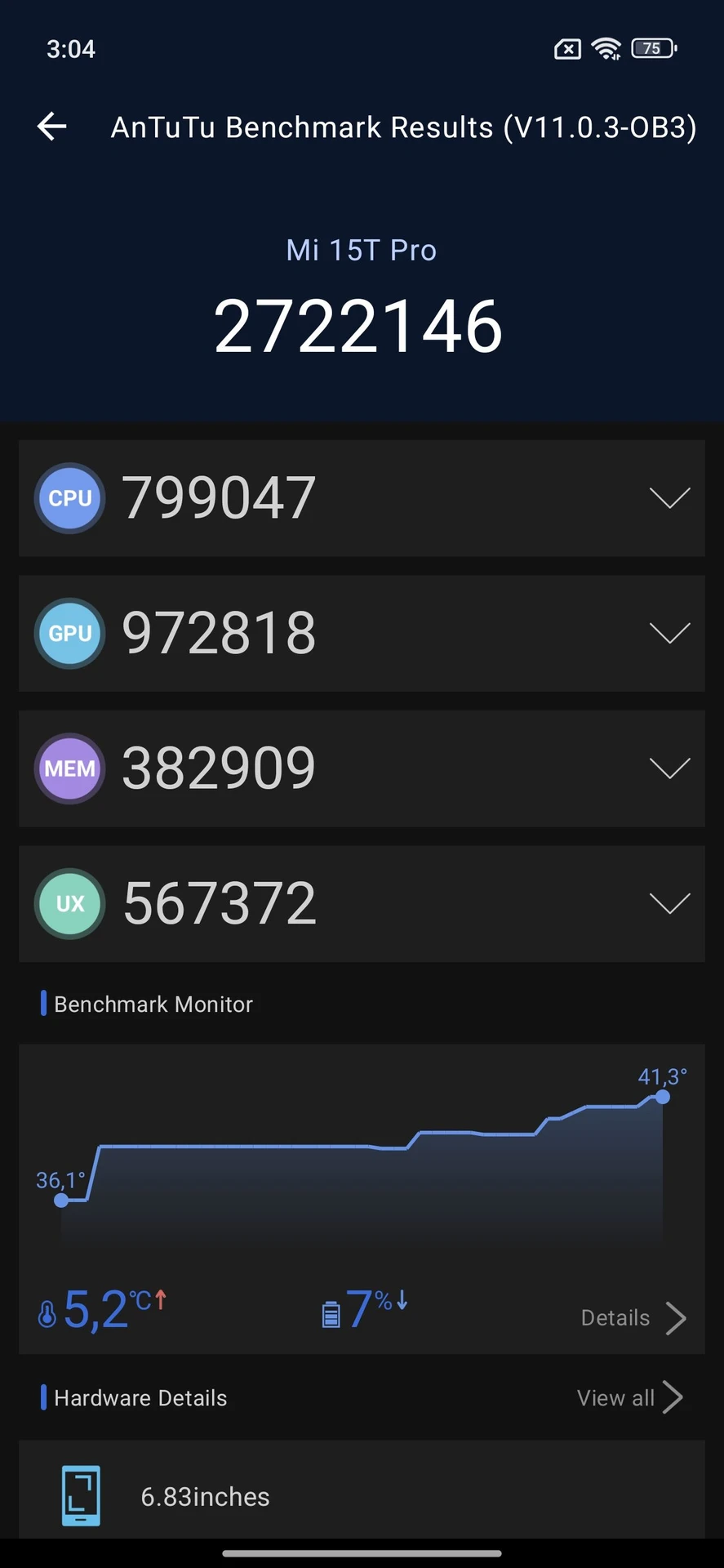Screen dimensions: 724x1568
Task: View all hardware details
Action: pyautogui.click(x=629, y=1397)
